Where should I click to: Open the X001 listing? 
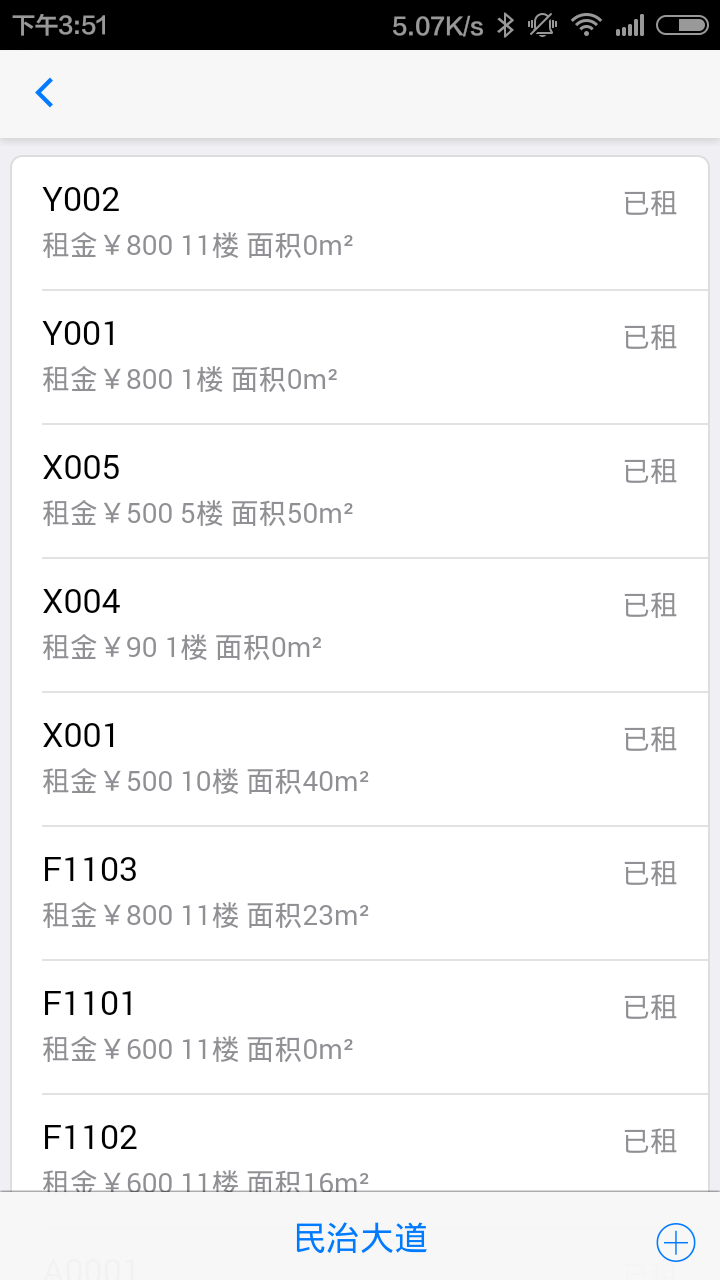click(x=360, y=760)
